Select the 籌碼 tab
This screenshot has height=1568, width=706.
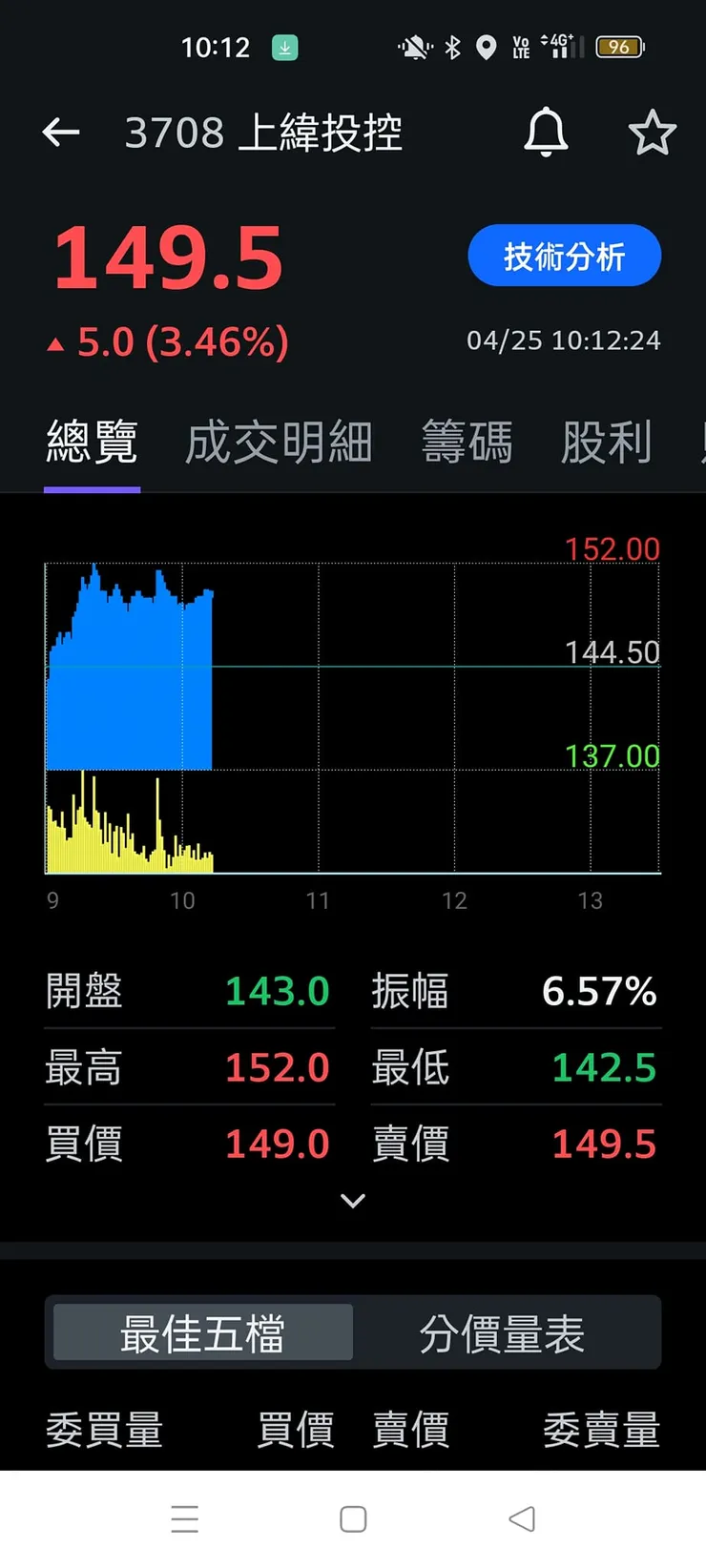point(467,442)
